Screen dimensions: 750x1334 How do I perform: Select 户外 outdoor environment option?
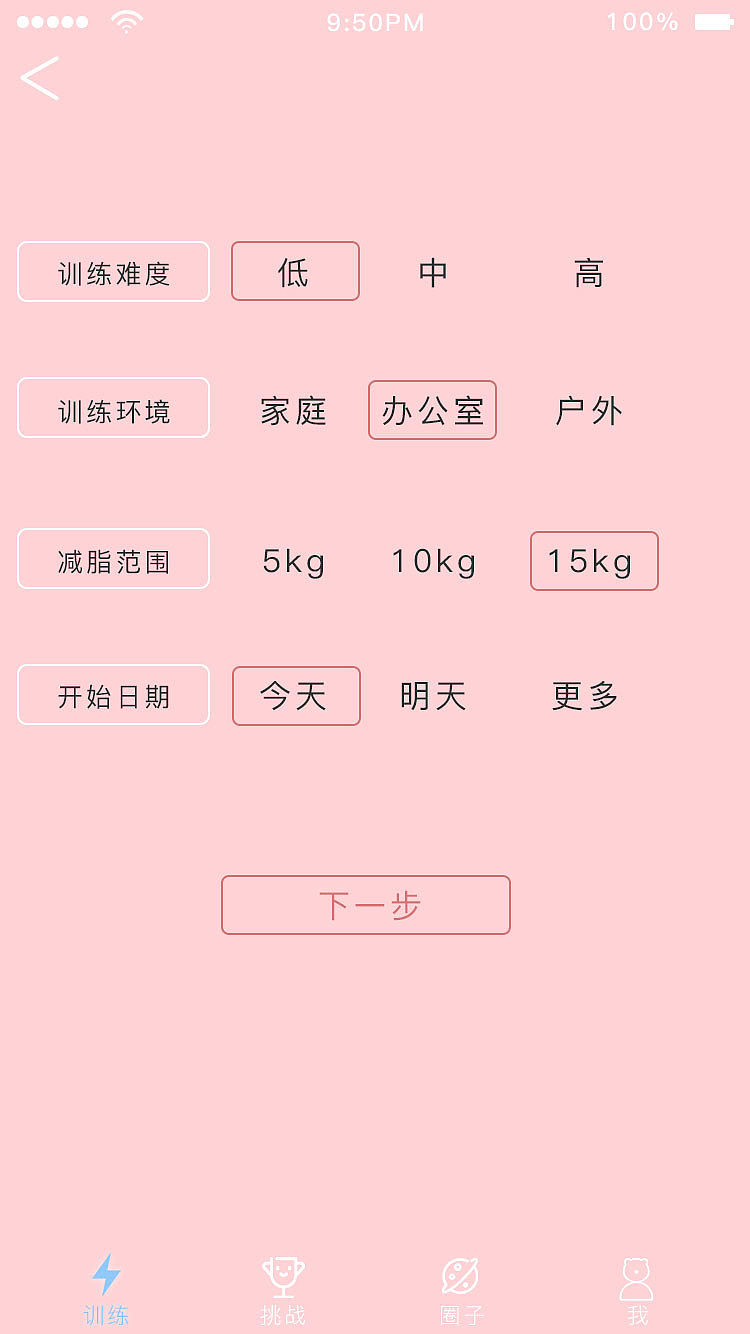coord(589,410)
